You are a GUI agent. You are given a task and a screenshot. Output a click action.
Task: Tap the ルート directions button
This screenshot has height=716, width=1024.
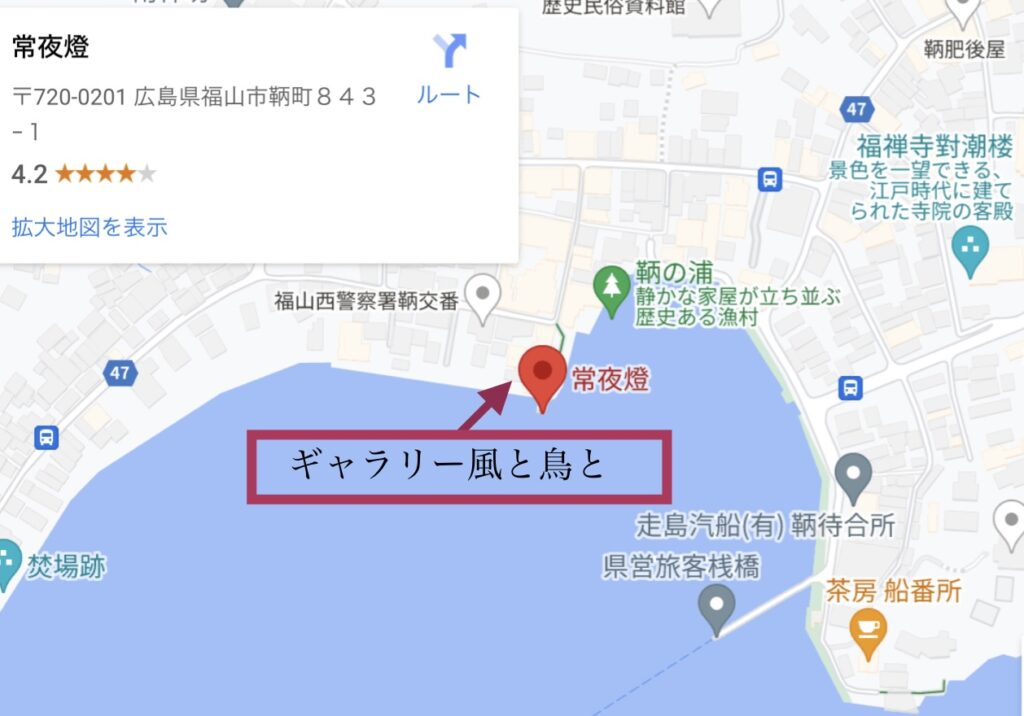pyautogui.click(x=449, y=68)
